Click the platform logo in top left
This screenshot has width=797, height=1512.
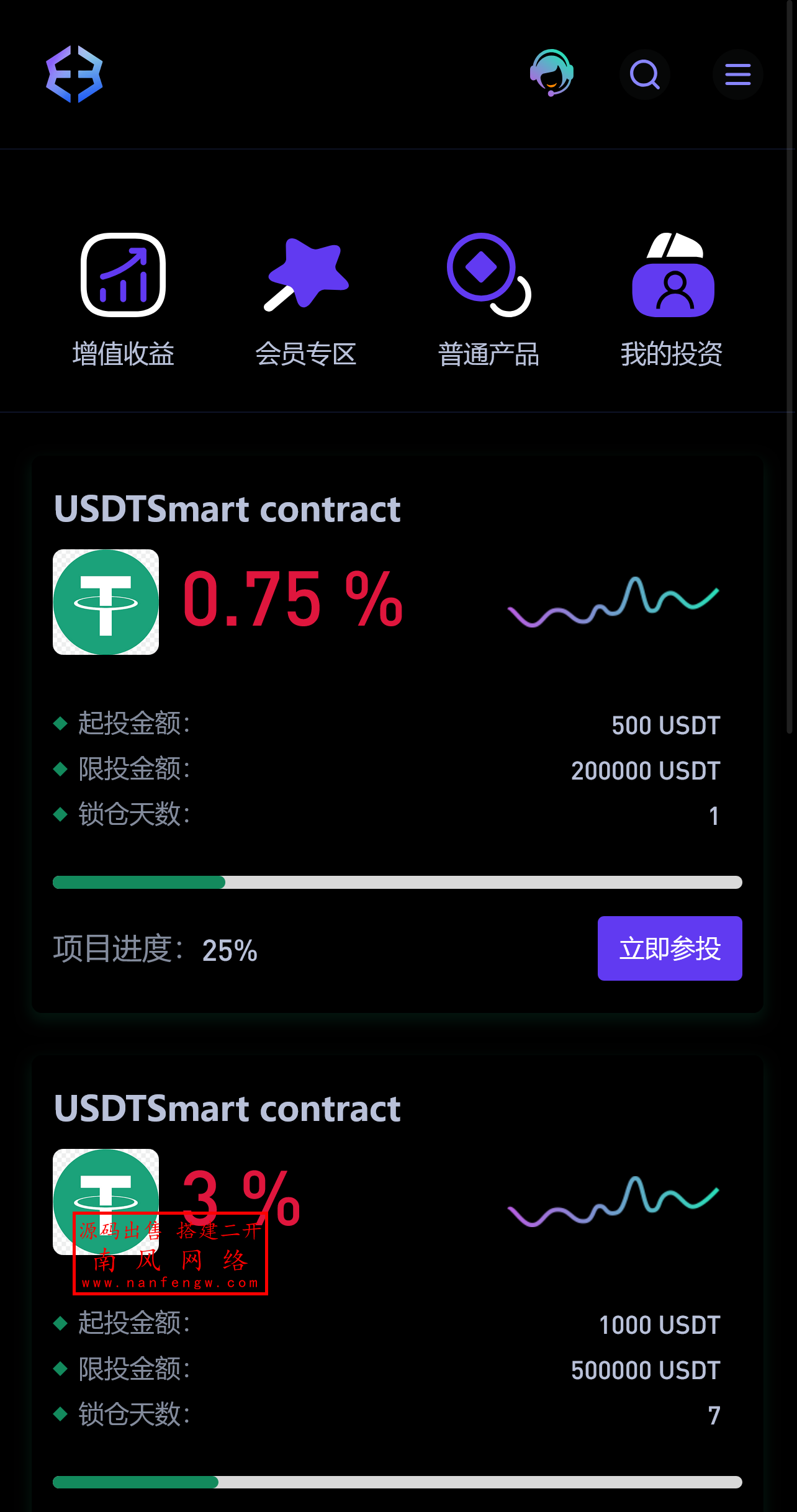(x=74, y=74)
